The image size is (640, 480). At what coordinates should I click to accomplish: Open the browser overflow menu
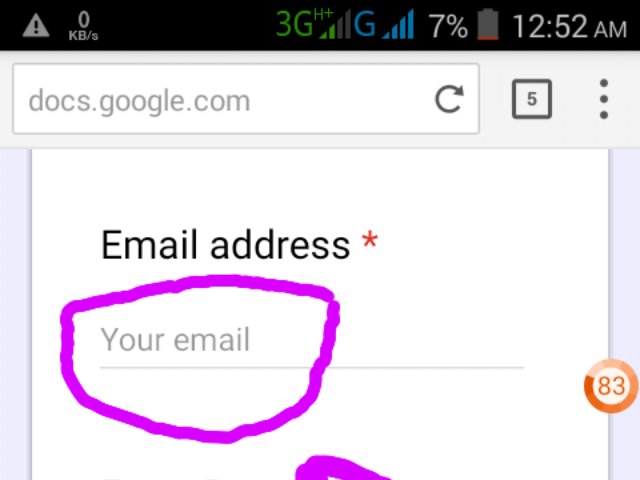603,99
